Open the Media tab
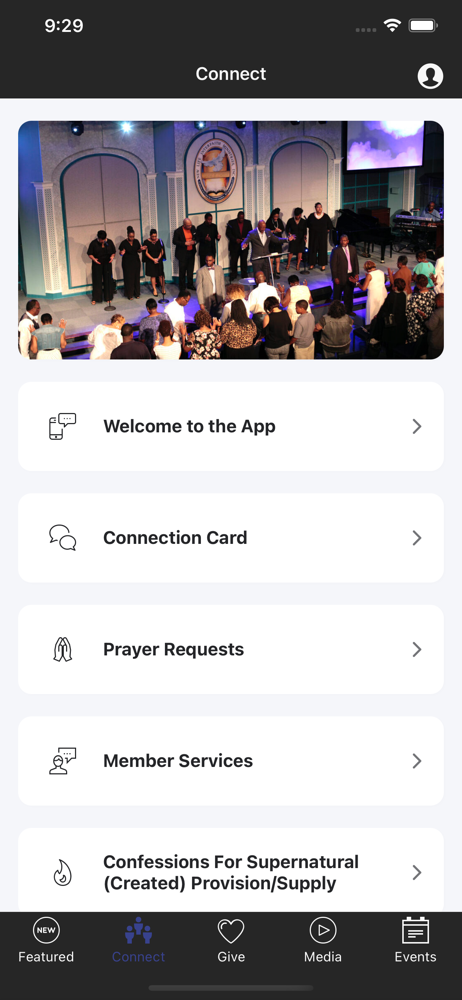462x1000 pixels. 323,941
